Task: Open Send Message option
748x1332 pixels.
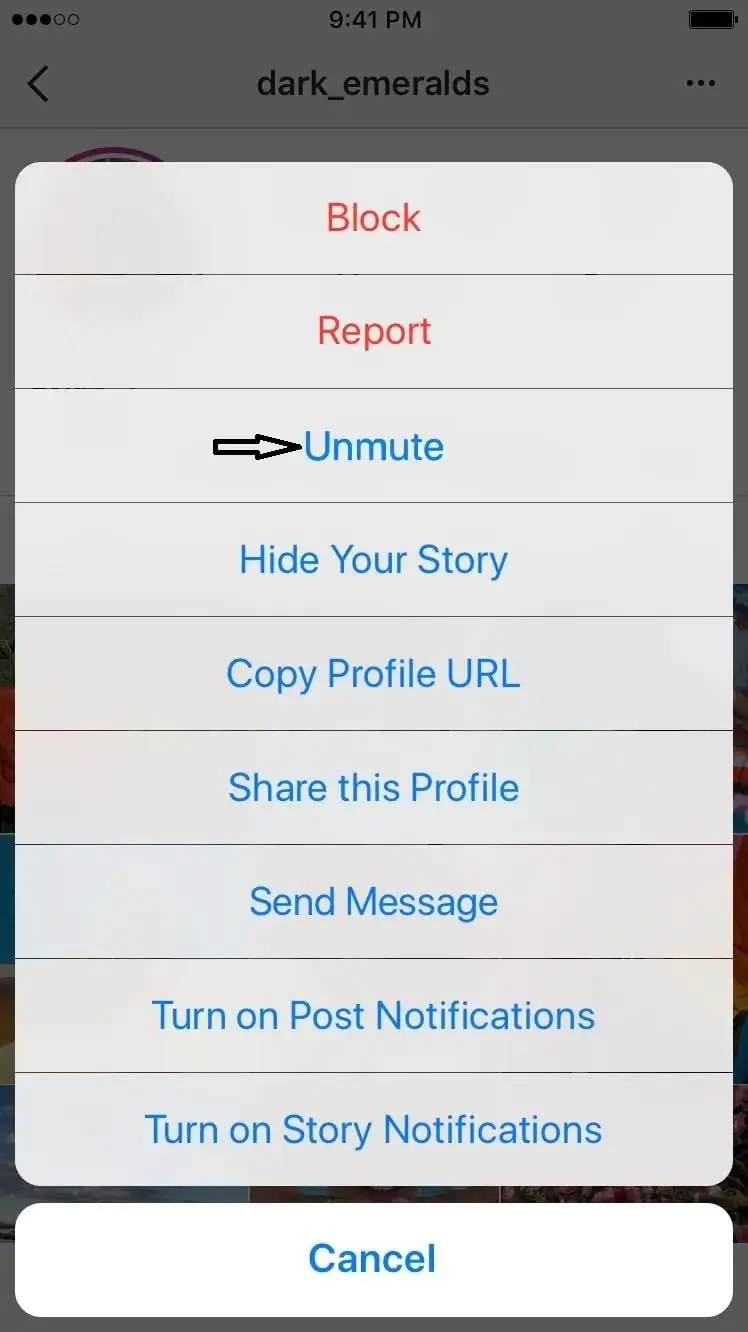Action: click(x=373, y=902)
